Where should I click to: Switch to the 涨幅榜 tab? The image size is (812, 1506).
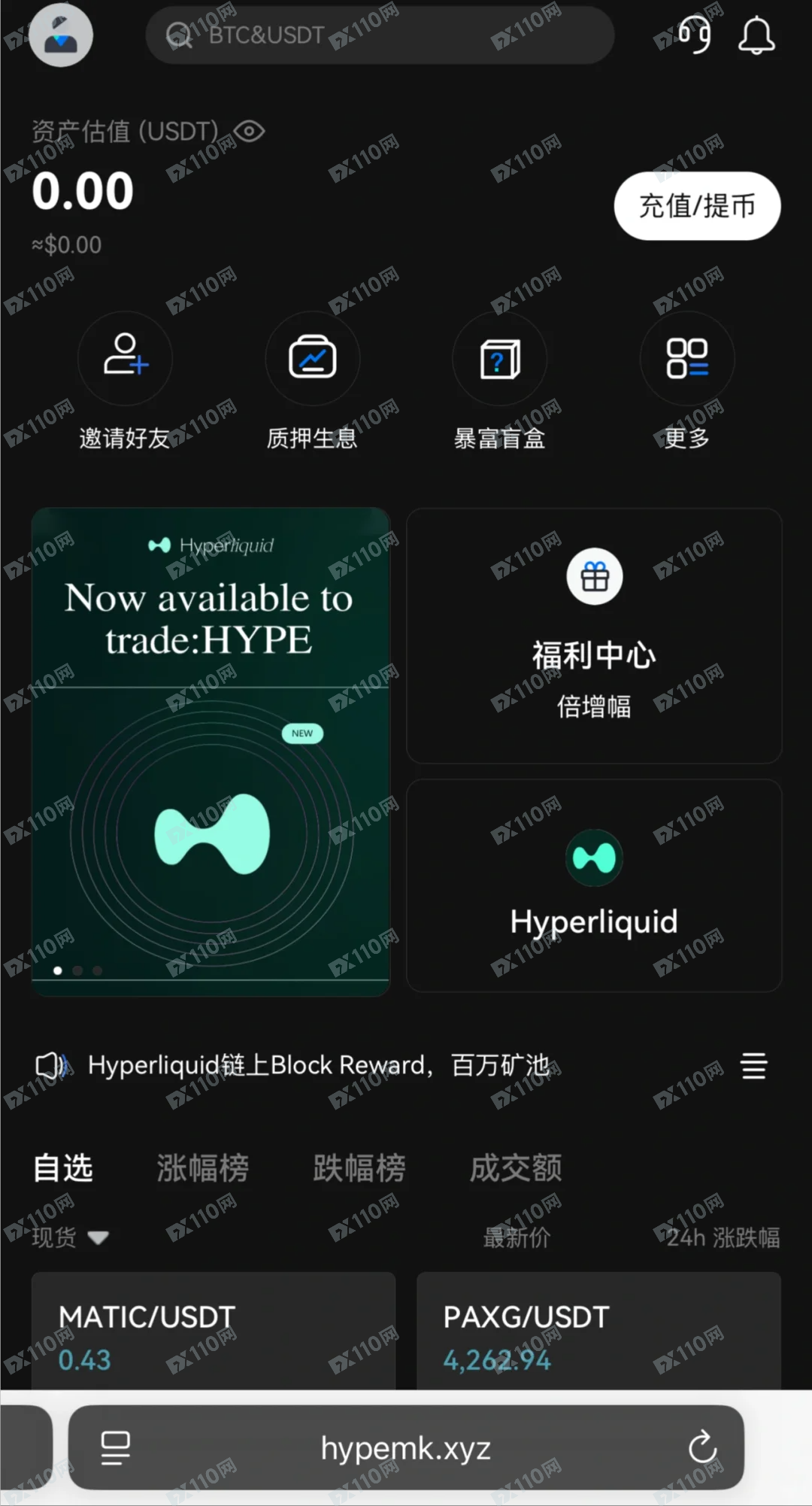click(202, 1168)
